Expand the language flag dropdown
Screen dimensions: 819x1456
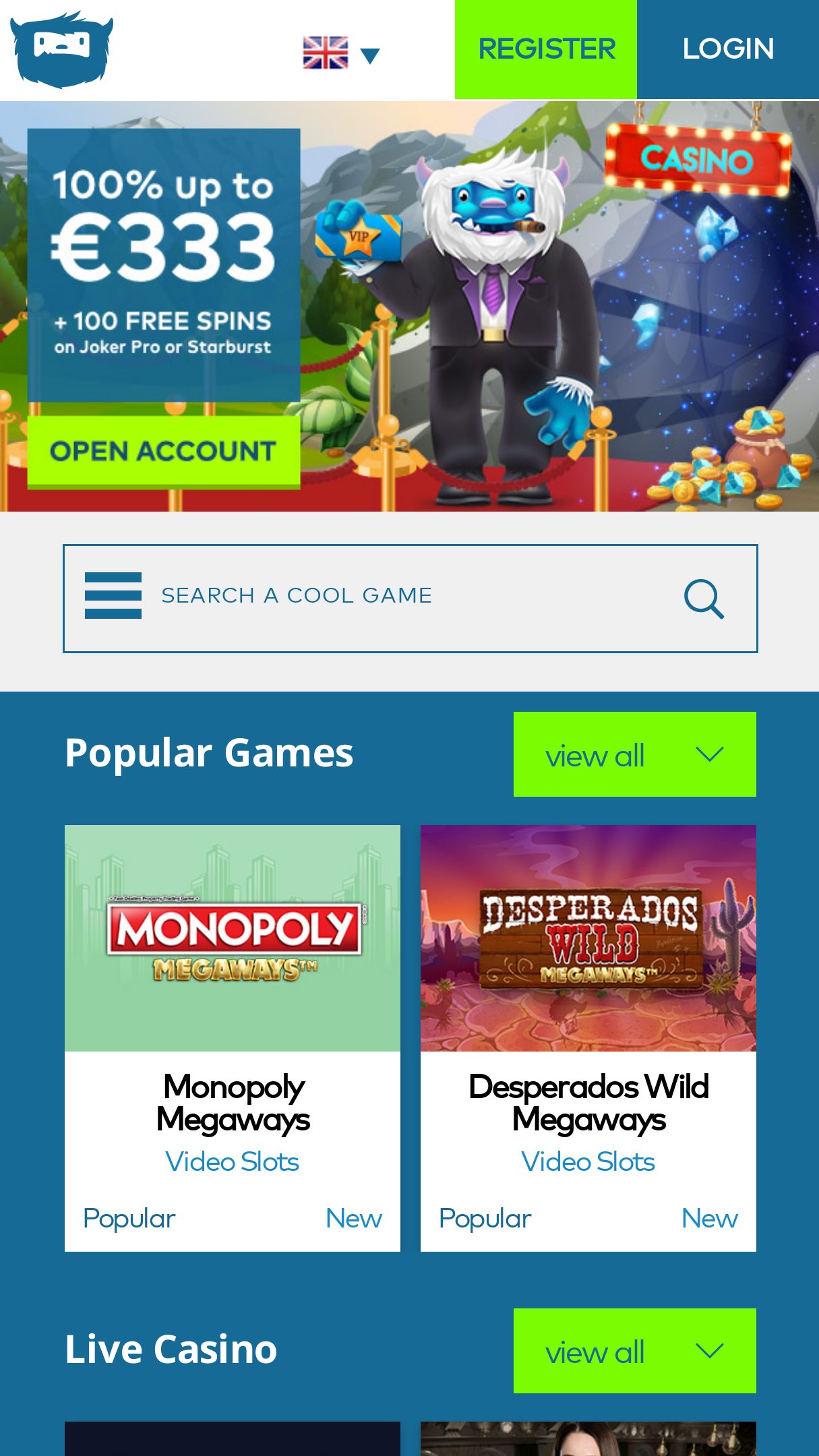click(x=342, y=53)
